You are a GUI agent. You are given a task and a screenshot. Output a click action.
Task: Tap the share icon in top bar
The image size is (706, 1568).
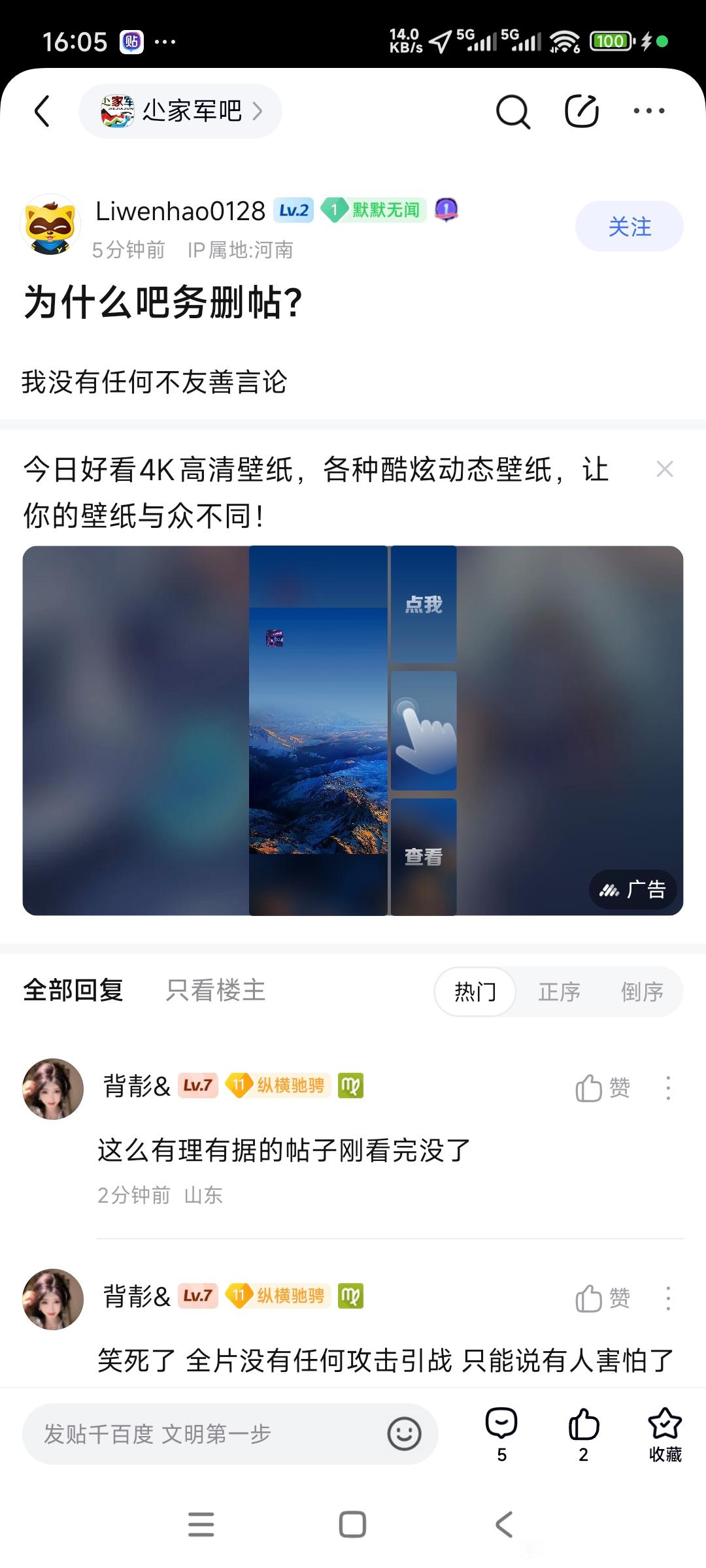(x=581, y=111)
